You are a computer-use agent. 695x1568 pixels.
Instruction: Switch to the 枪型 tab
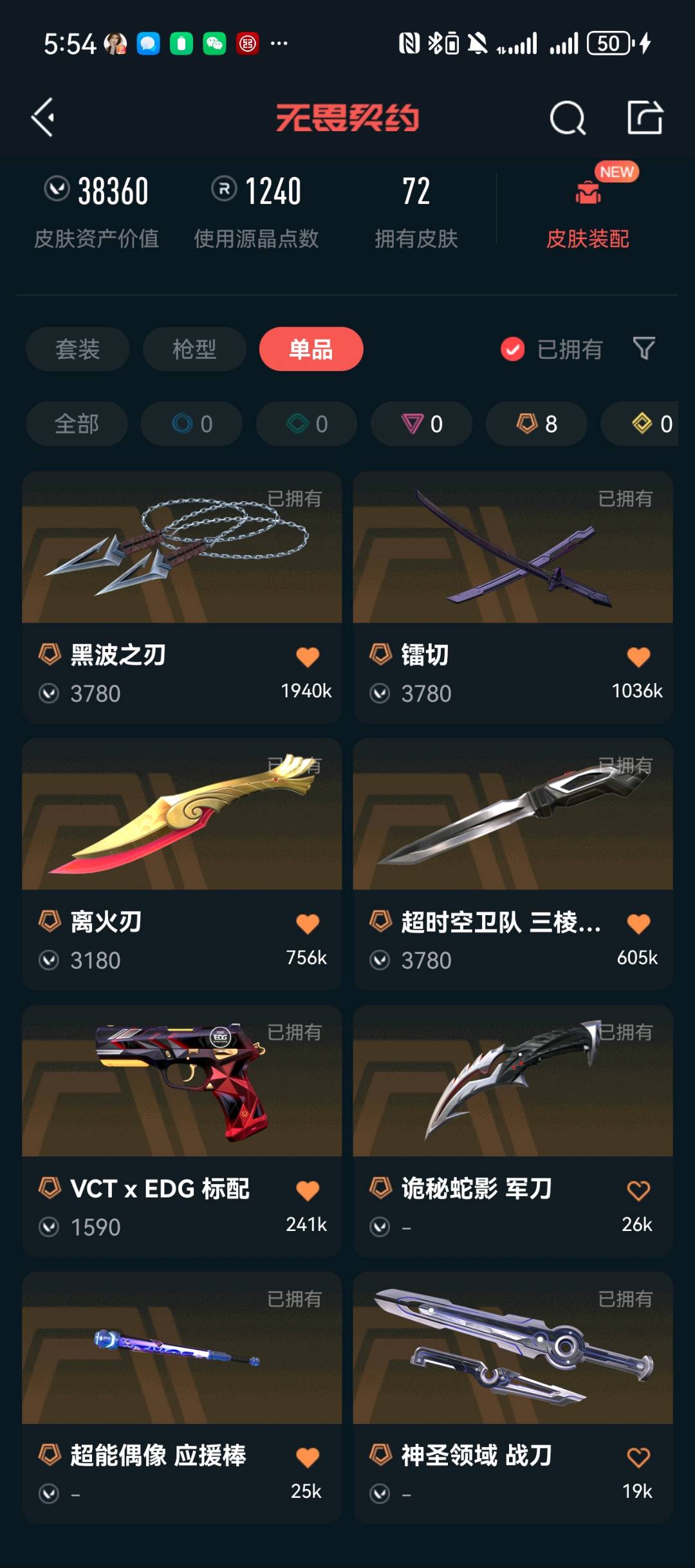coord(194,349)
